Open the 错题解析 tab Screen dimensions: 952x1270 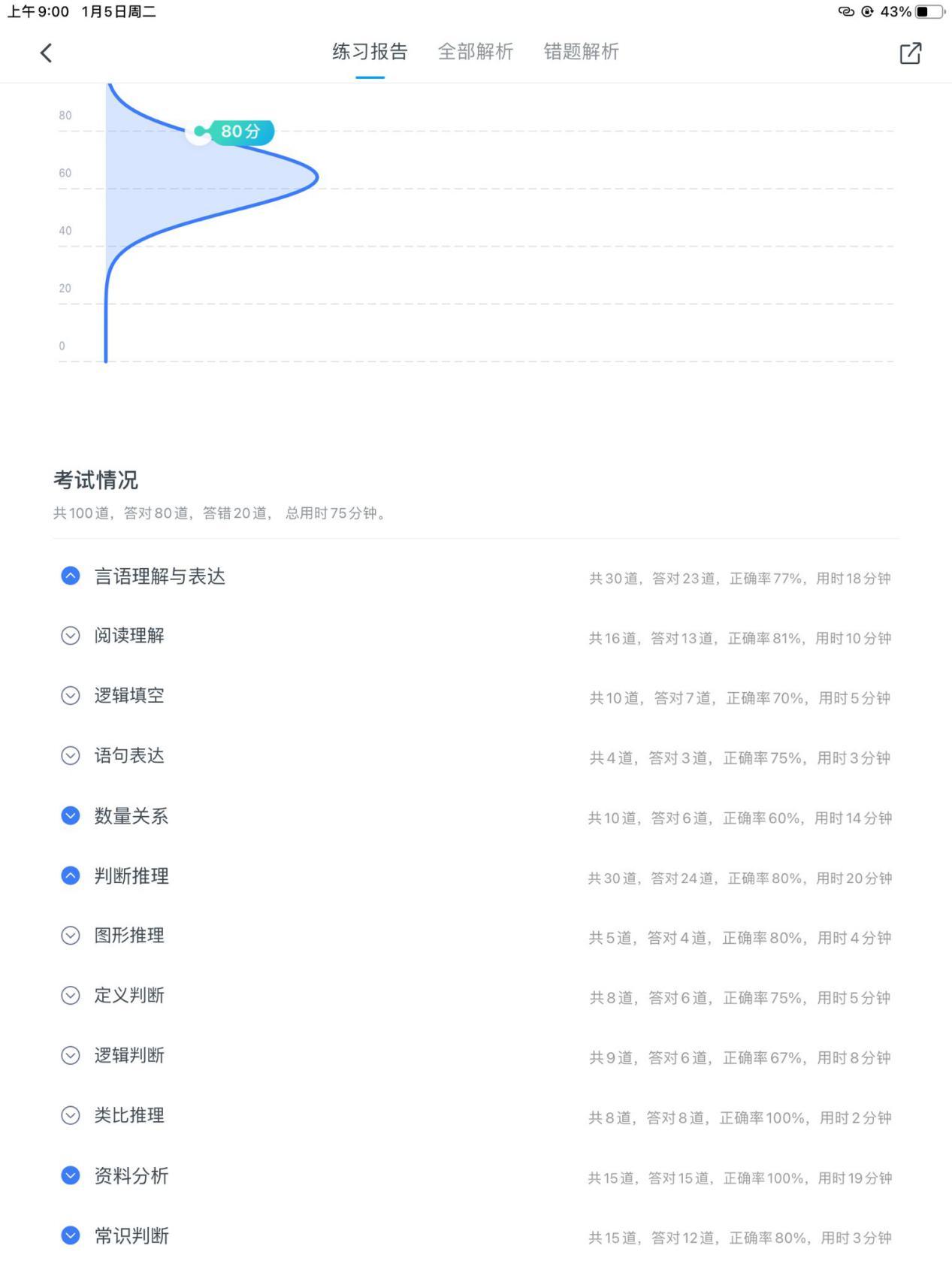tap(581, 52)
